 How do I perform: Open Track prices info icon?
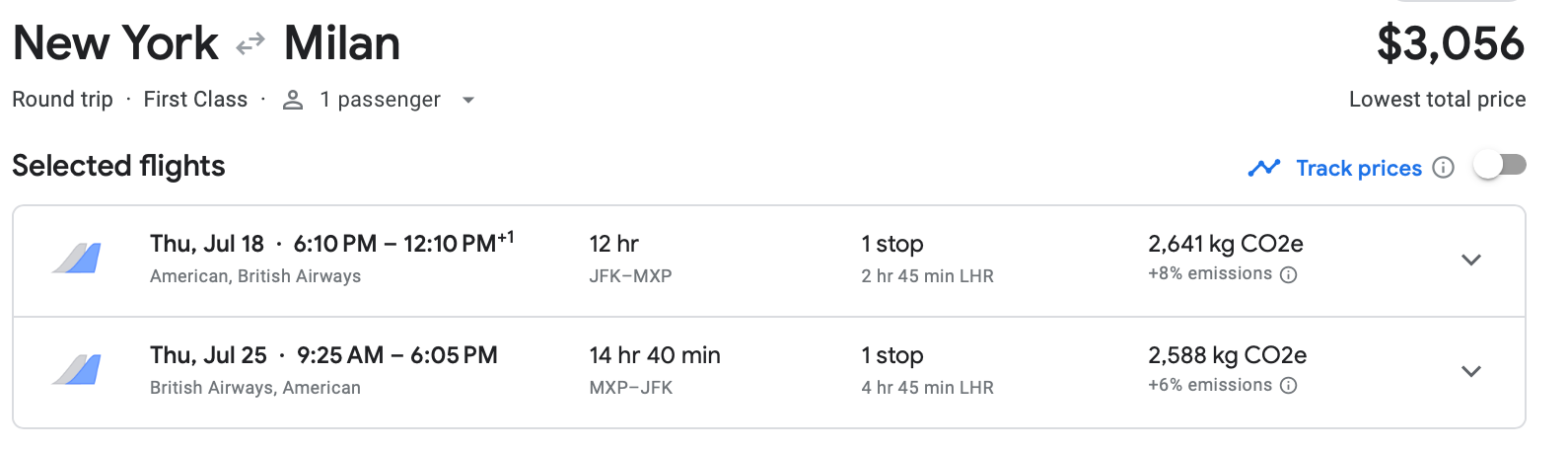[x=1443, y=168]
